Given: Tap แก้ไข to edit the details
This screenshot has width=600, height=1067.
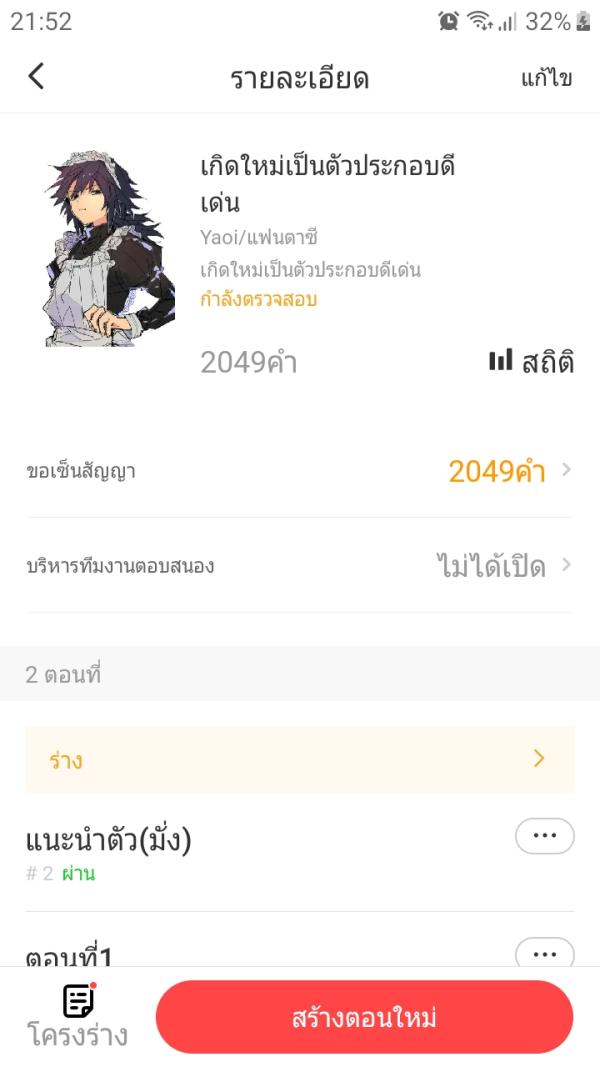Looking at the screenshot, I should pos(546,79).
